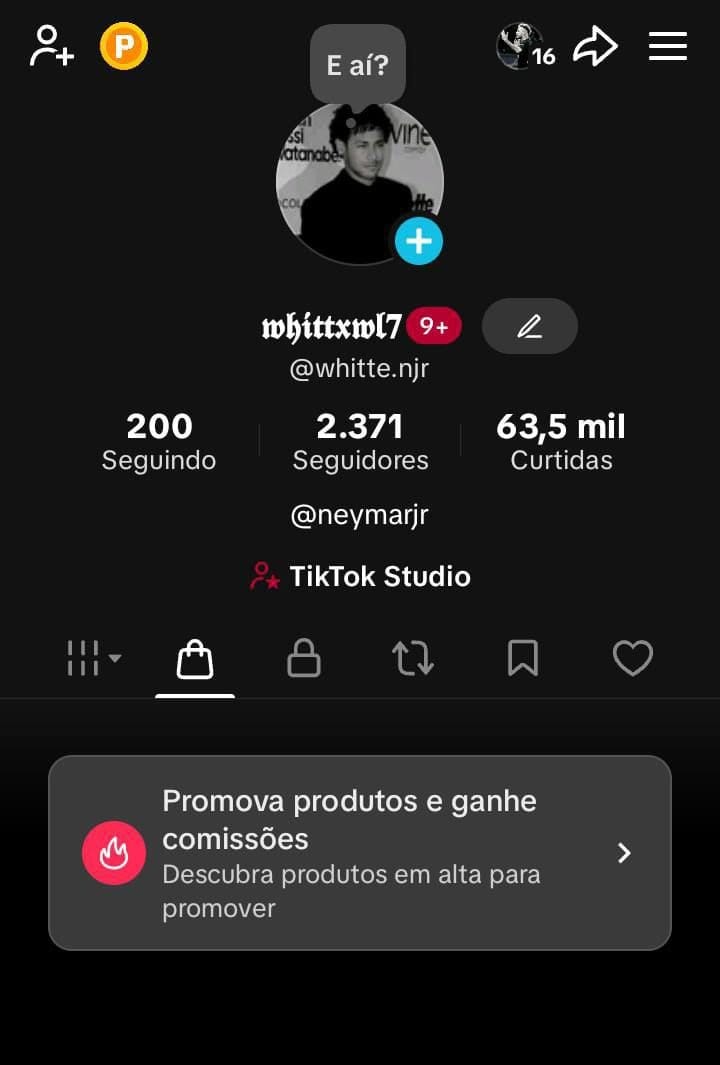Open the edit profile pencil button
Screen dimensions: 720x1065
pyautogui.click(x=529, y=326)
